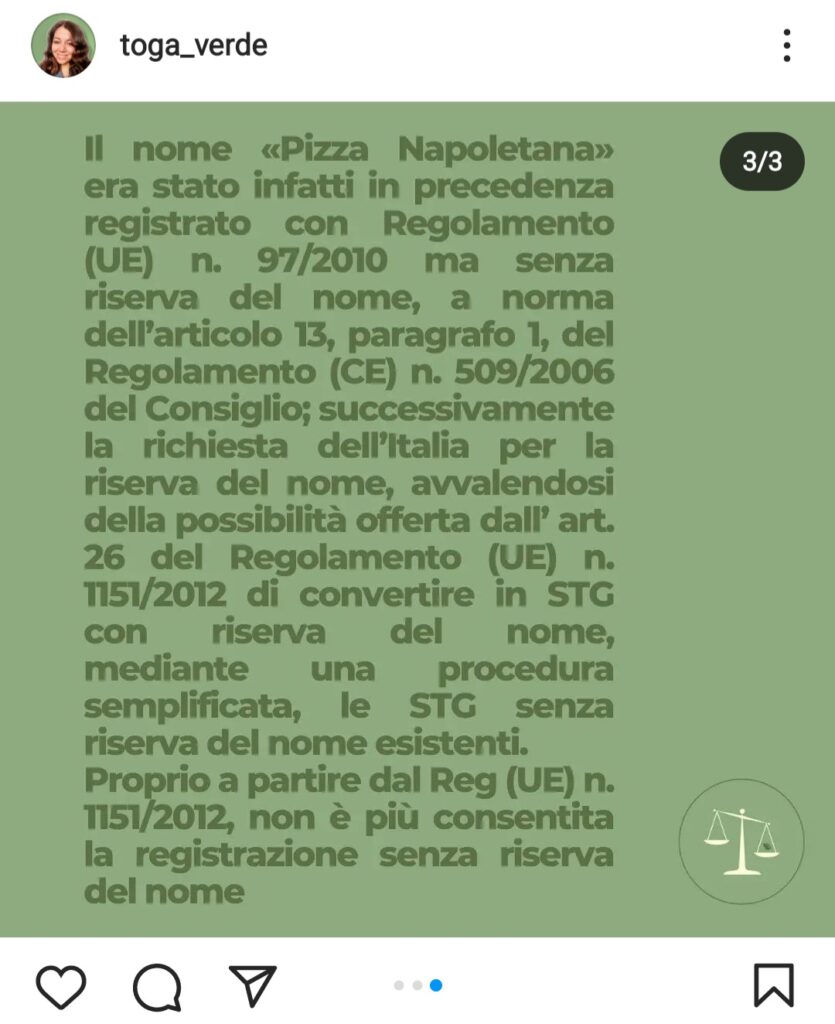The image size is (835, 1024).
Task: Like this post with the heart
Action: coord(61,986)
